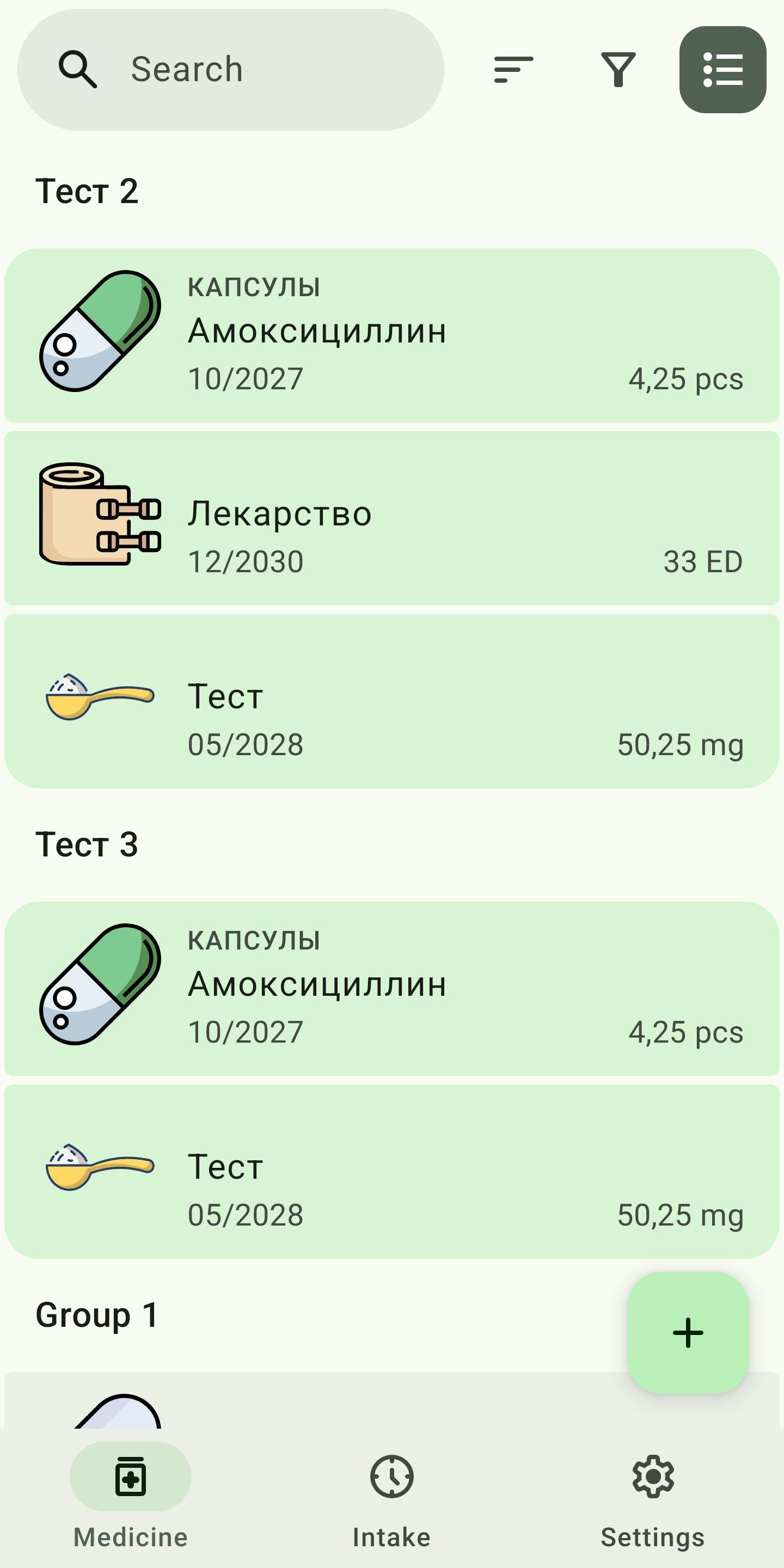This screenshot has width=784, height=1568.
Task: Open the sort options icon
Action: coord(514,69)
